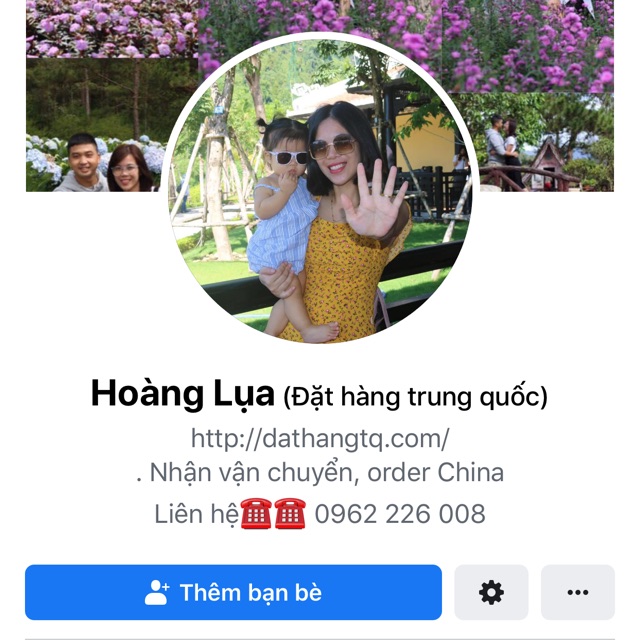Open the dathangtq.com link

(x=320, y=438)
